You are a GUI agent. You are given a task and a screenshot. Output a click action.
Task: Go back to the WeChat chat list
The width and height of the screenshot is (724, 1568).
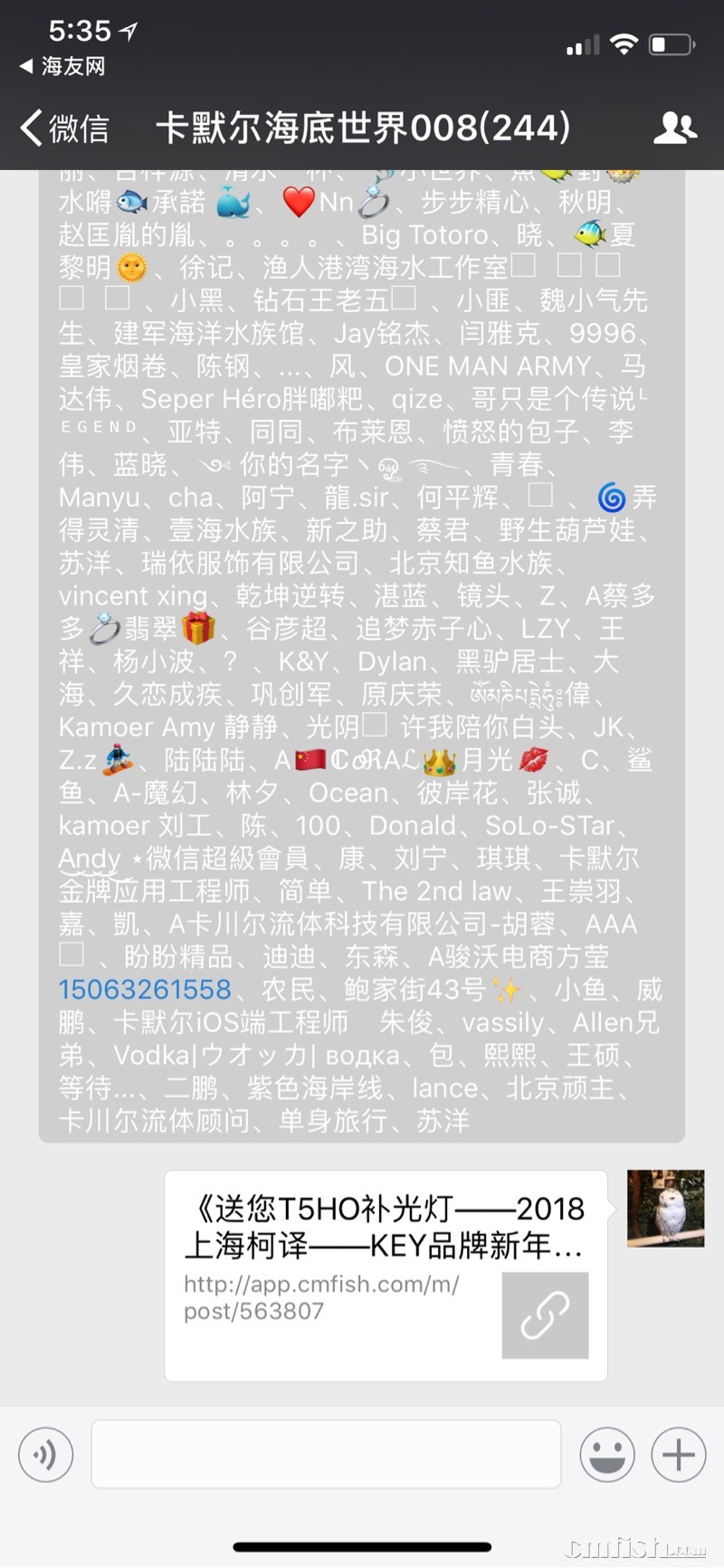63,128
